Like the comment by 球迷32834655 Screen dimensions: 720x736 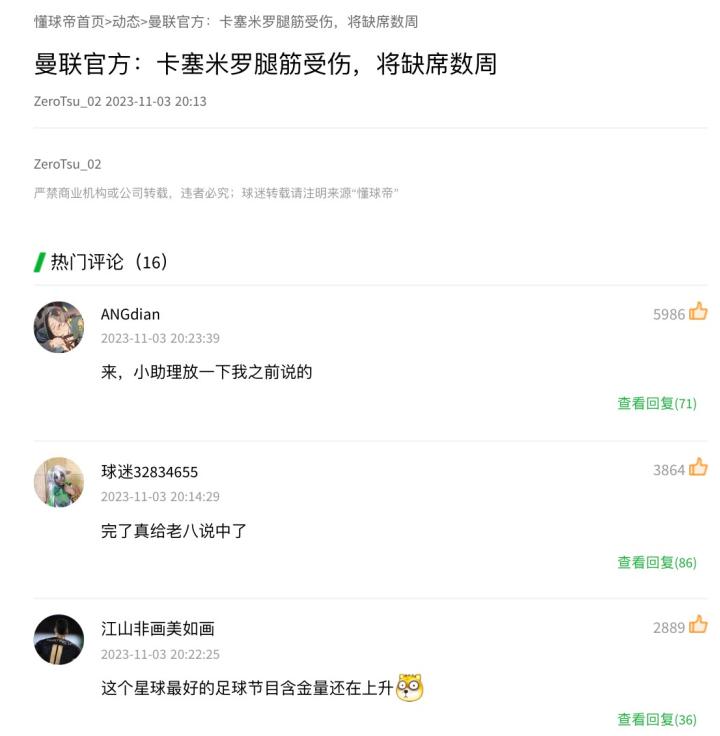coord(698,468)
